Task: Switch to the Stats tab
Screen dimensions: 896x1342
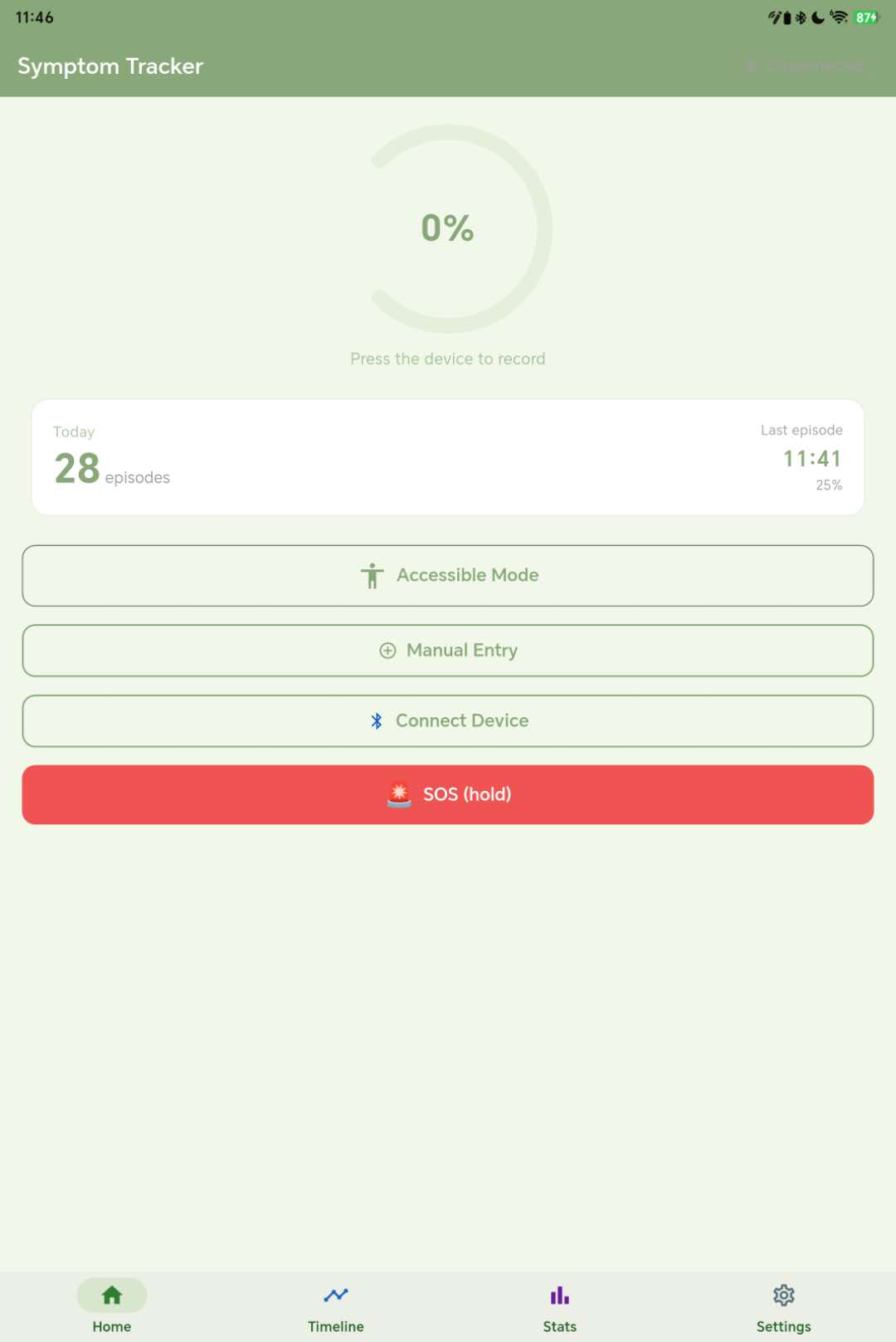Action: [x=560, y=1307]
